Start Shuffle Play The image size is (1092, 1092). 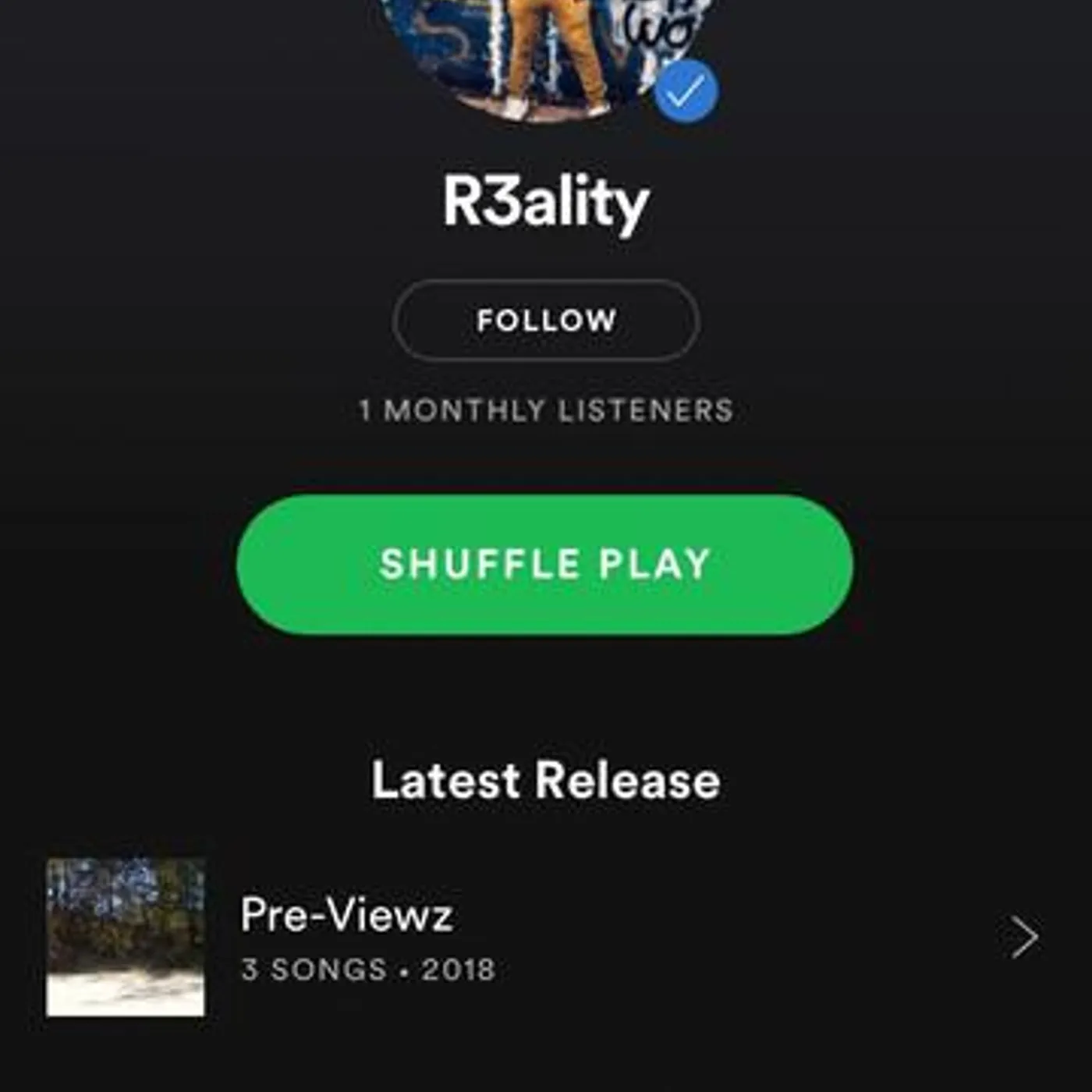544,564
